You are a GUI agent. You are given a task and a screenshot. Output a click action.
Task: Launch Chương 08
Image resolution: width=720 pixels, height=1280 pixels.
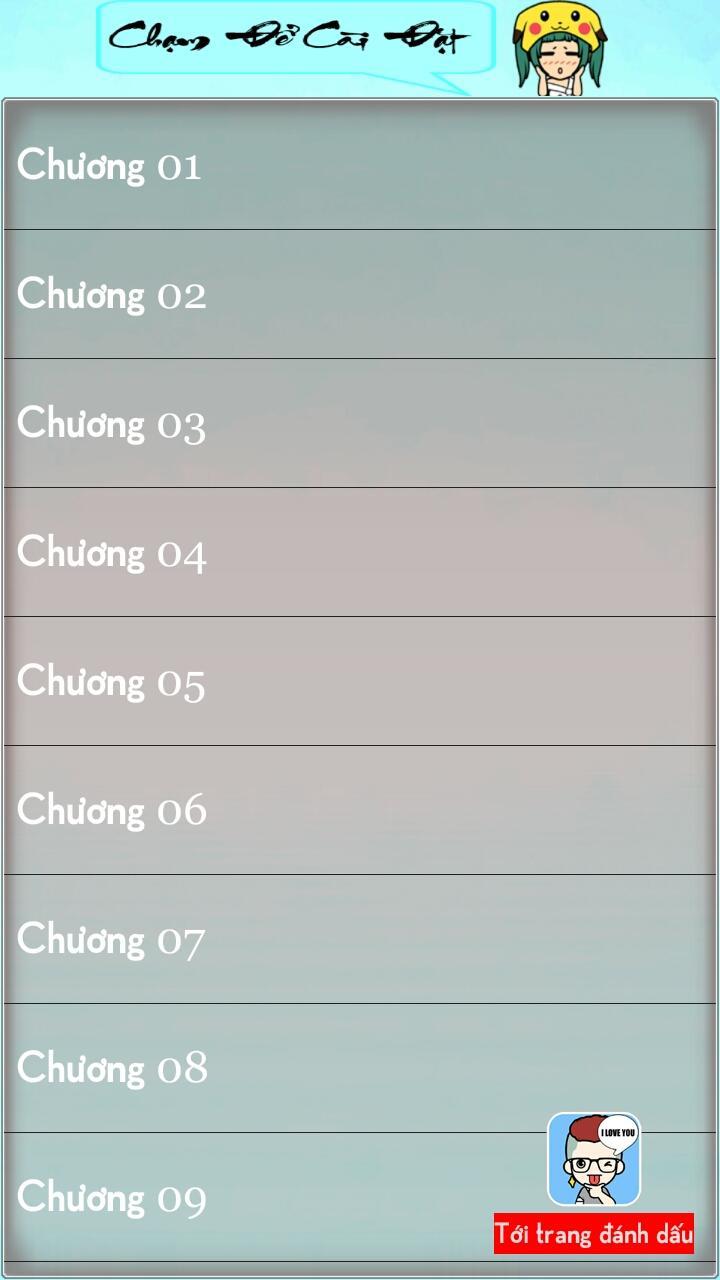(x=360, y=1068)
